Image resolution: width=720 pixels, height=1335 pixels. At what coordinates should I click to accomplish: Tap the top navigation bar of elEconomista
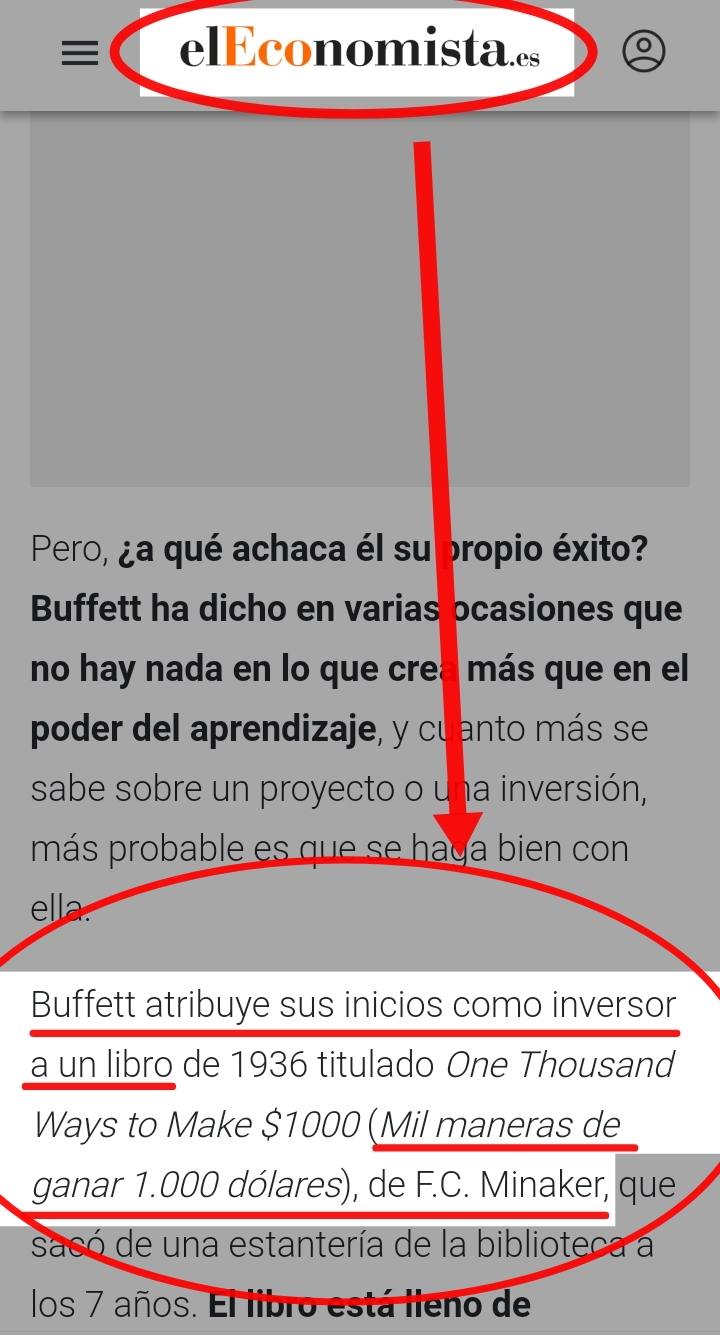[360, 53]
